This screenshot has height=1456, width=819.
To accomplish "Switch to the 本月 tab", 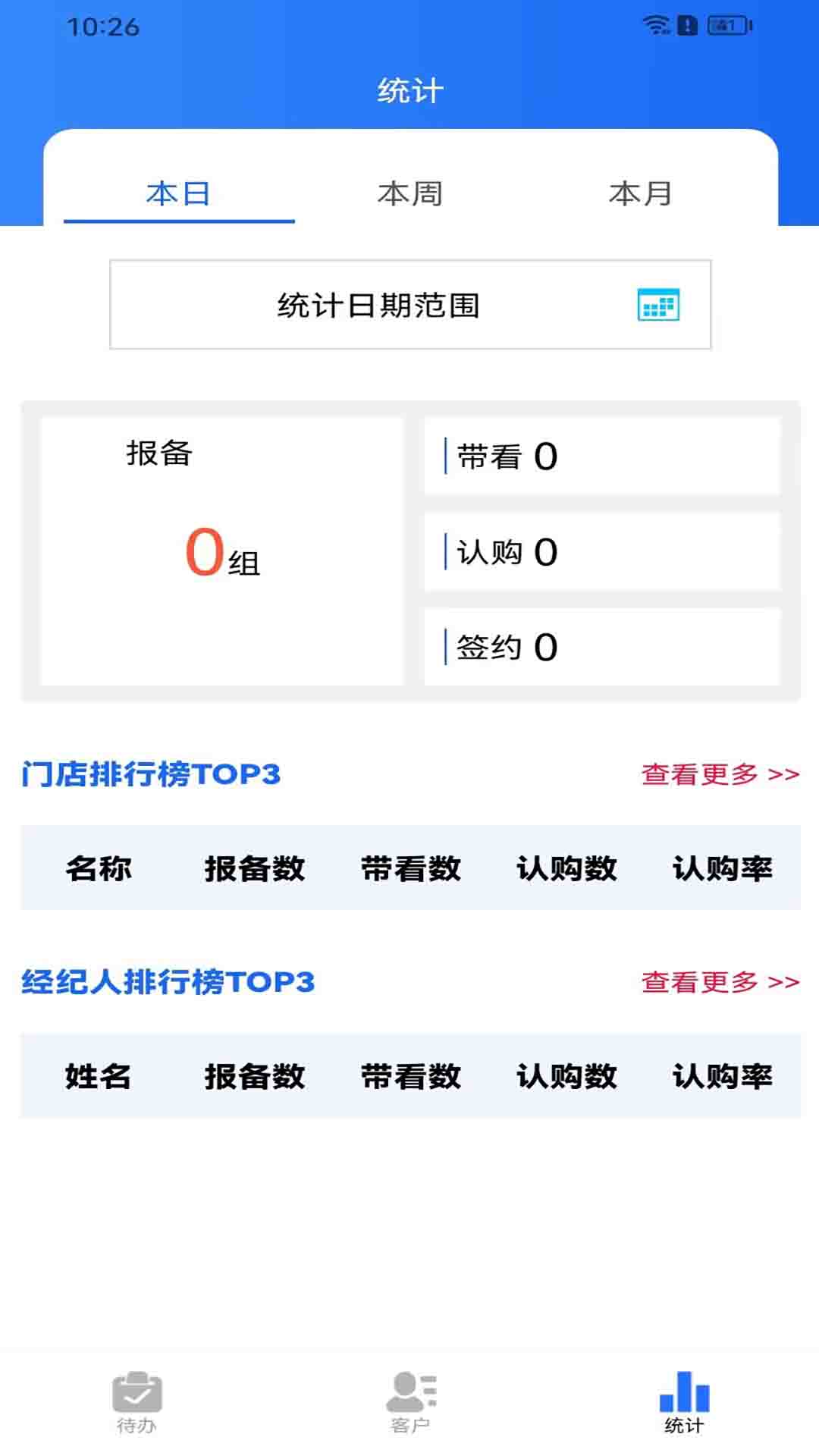I will pyautogui.click(x=641, y=194).
